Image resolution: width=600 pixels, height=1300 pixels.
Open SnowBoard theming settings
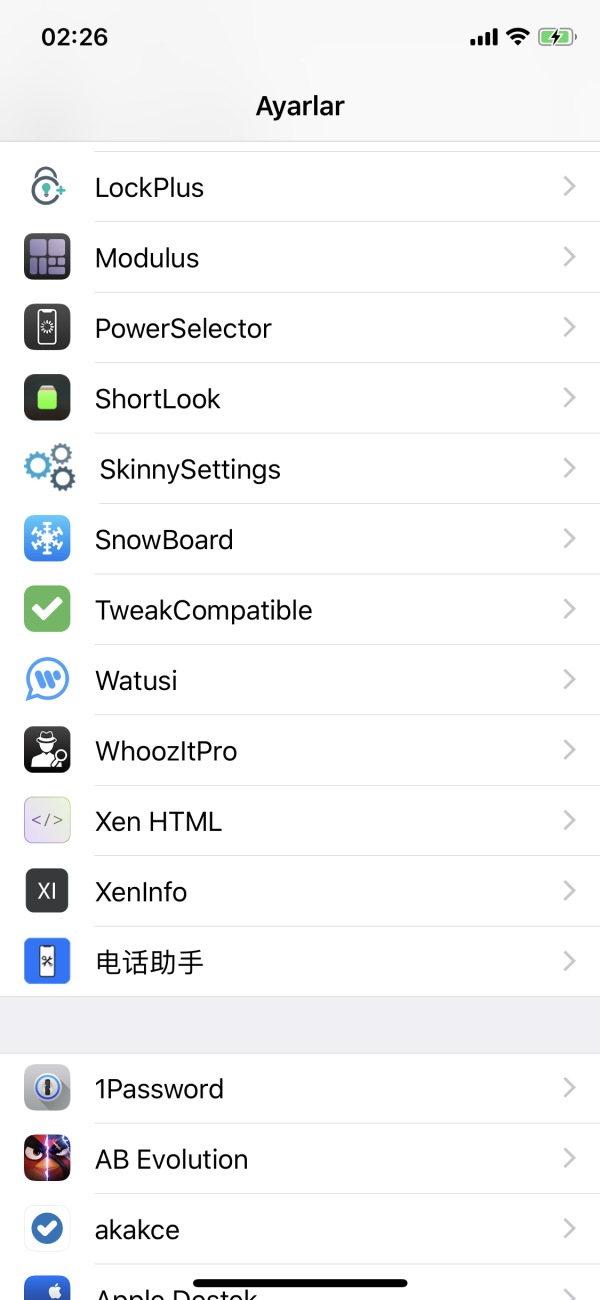pos(300,539)
